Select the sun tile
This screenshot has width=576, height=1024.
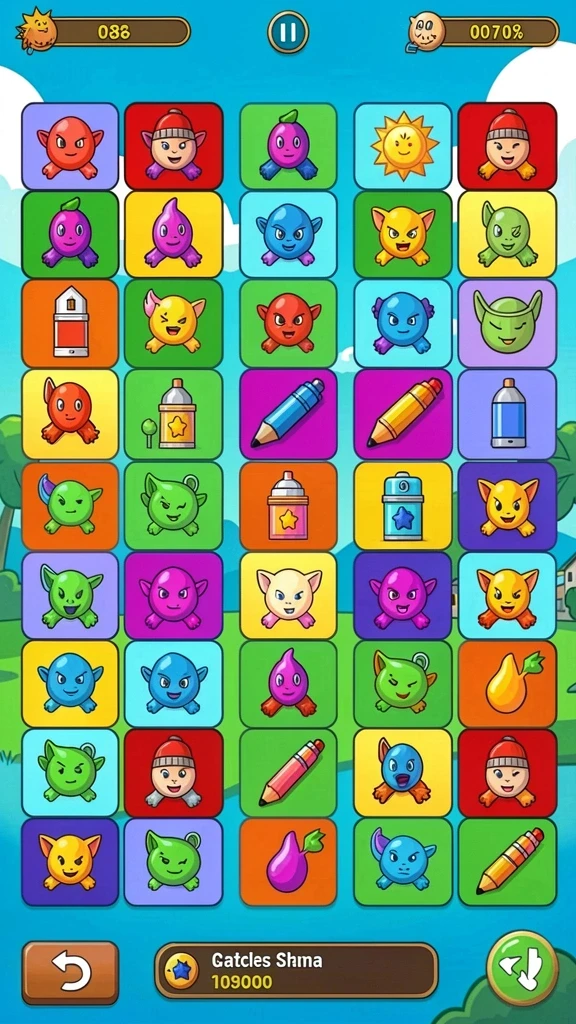pos(403,146)
